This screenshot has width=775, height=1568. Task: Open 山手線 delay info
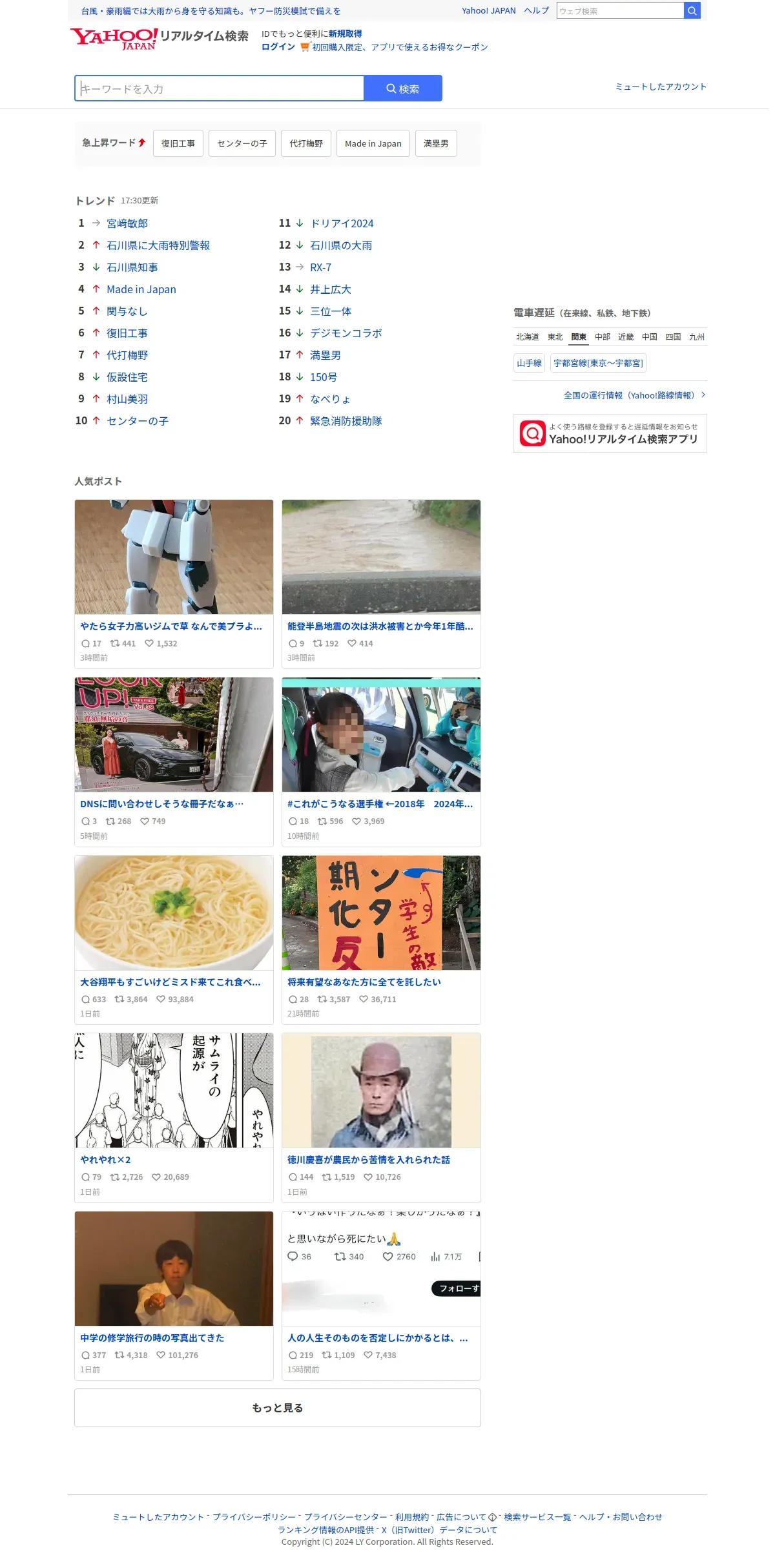[530, 363]
